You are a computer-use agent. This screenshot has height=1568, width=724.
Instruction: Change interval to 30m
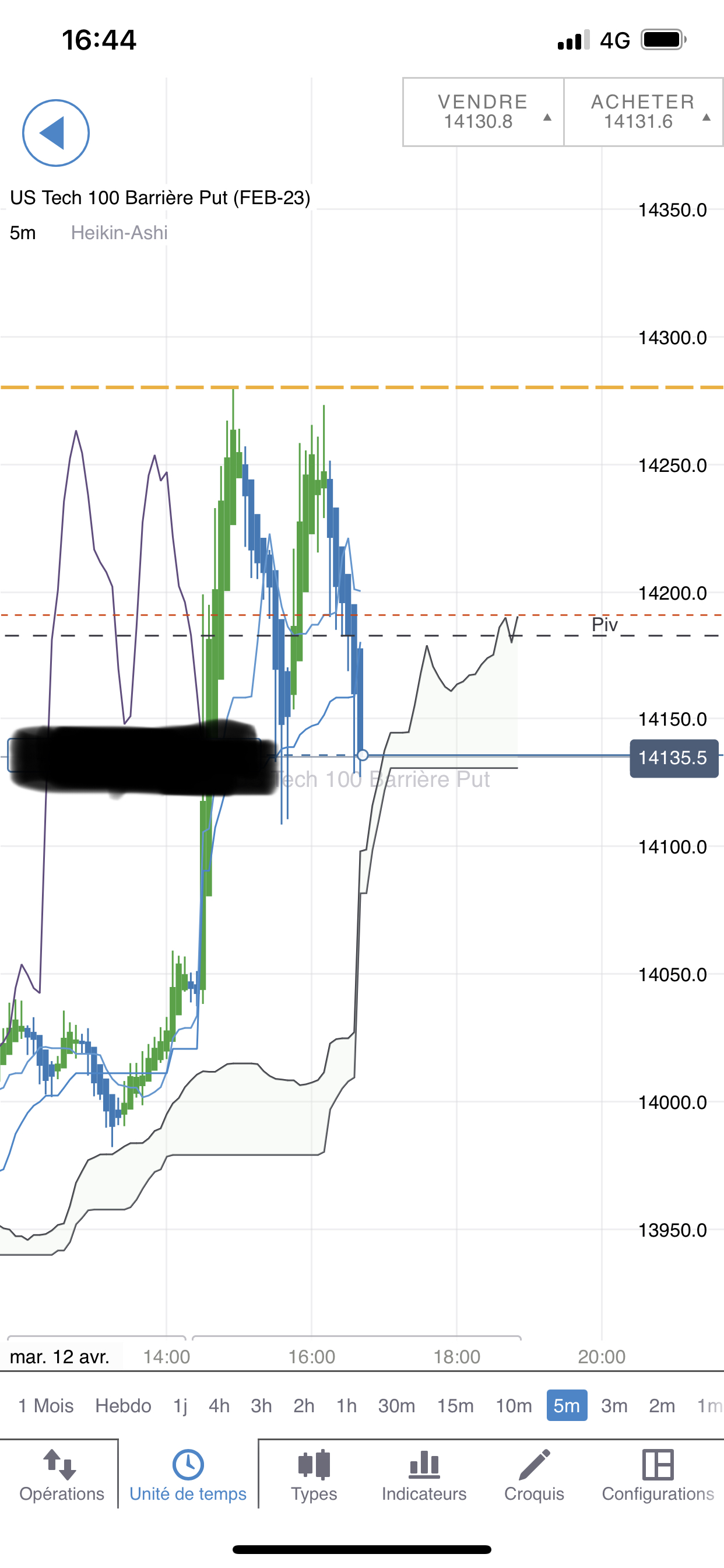(396, 1405)
